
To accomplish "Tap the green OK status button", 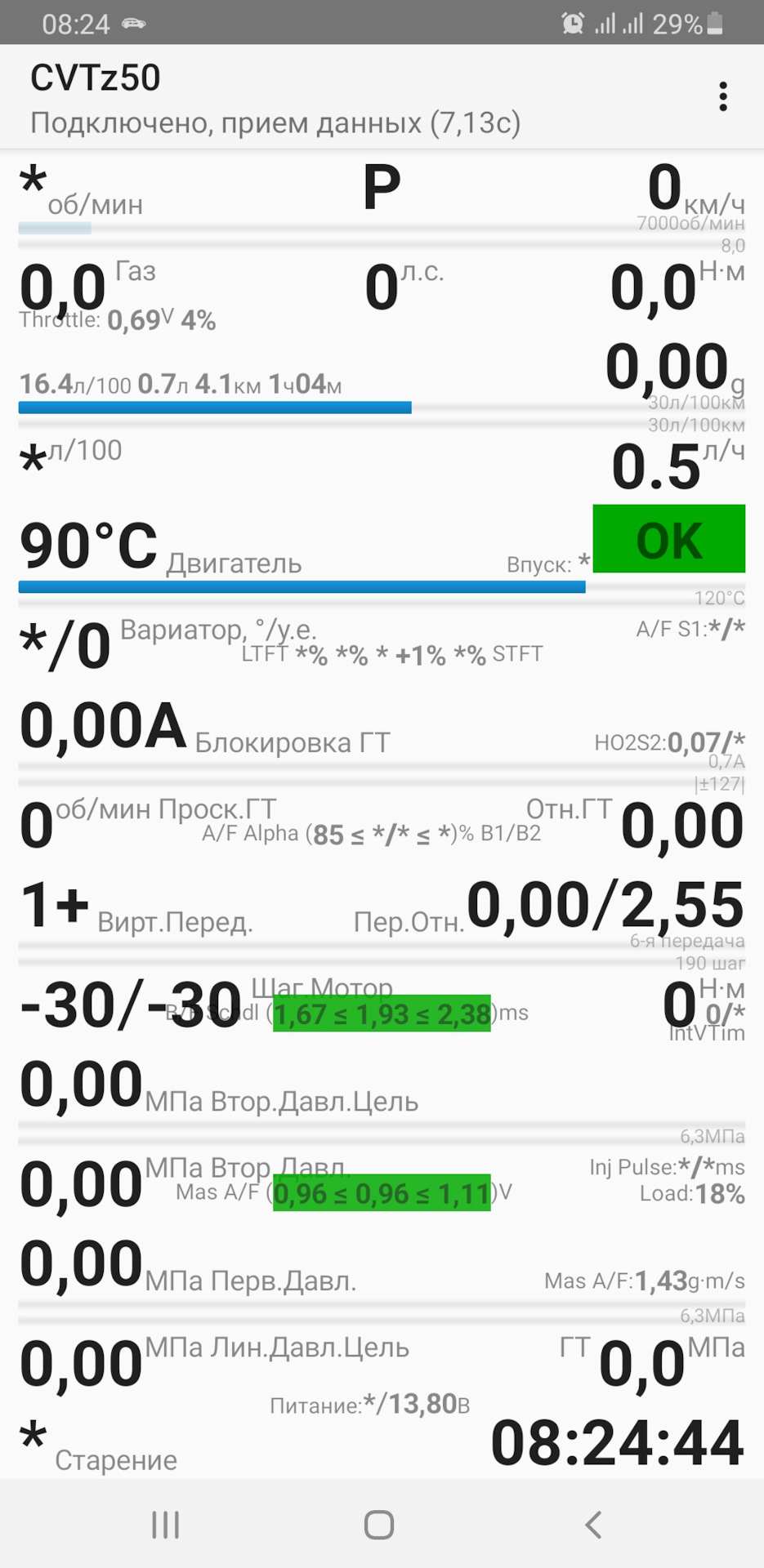I will point(668,539).
